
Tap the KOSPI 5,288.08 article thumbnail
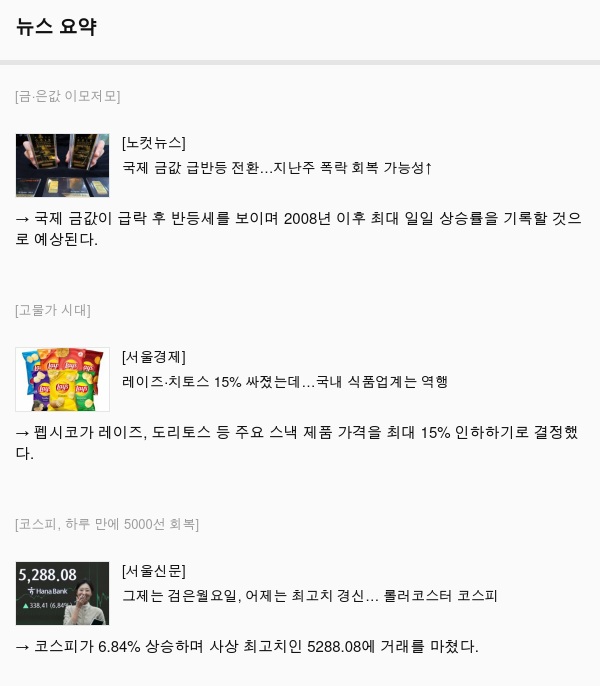62,593
